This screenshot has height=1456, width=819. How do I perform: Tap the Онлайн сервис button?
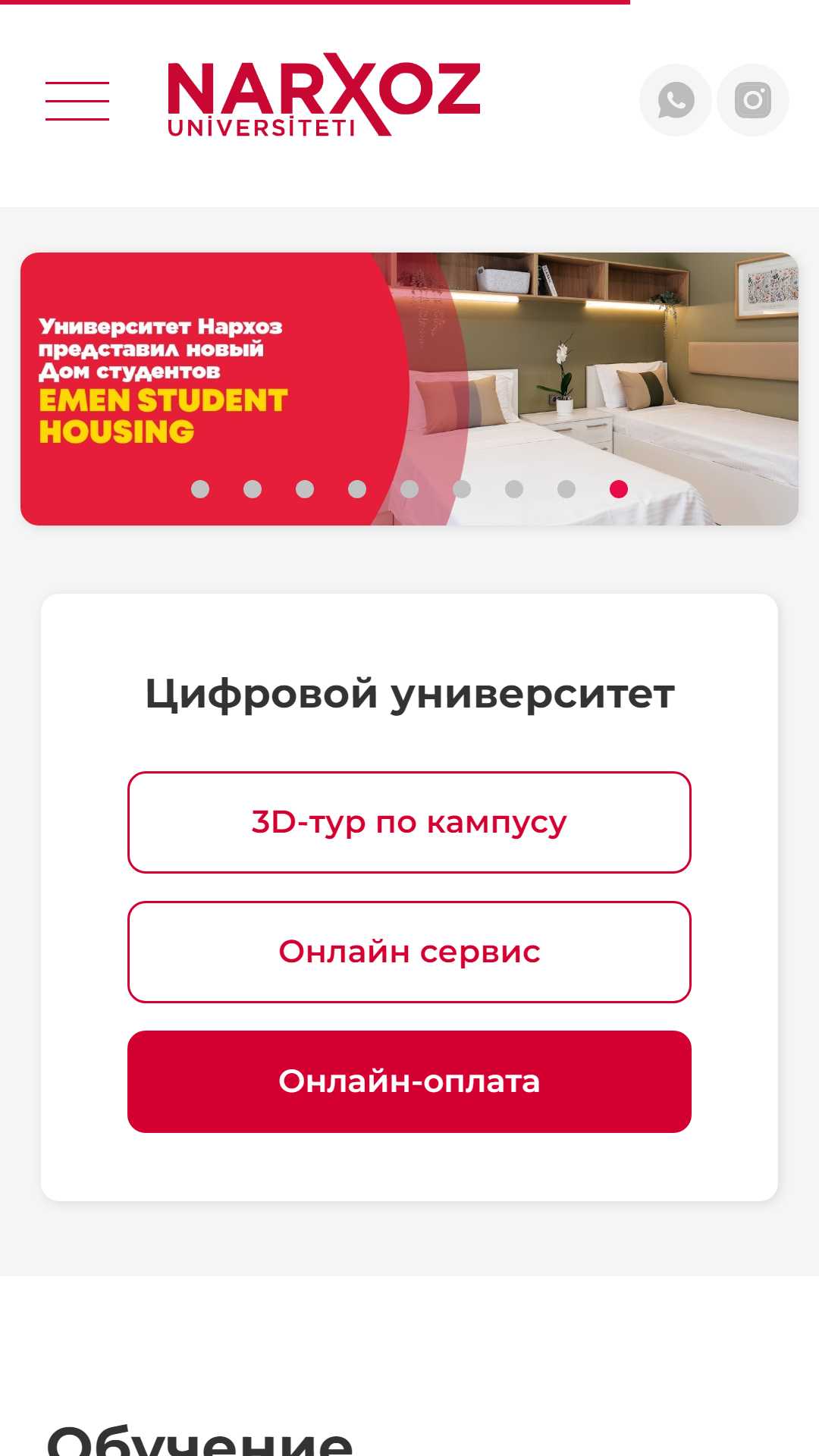click(x=409, y=952)
